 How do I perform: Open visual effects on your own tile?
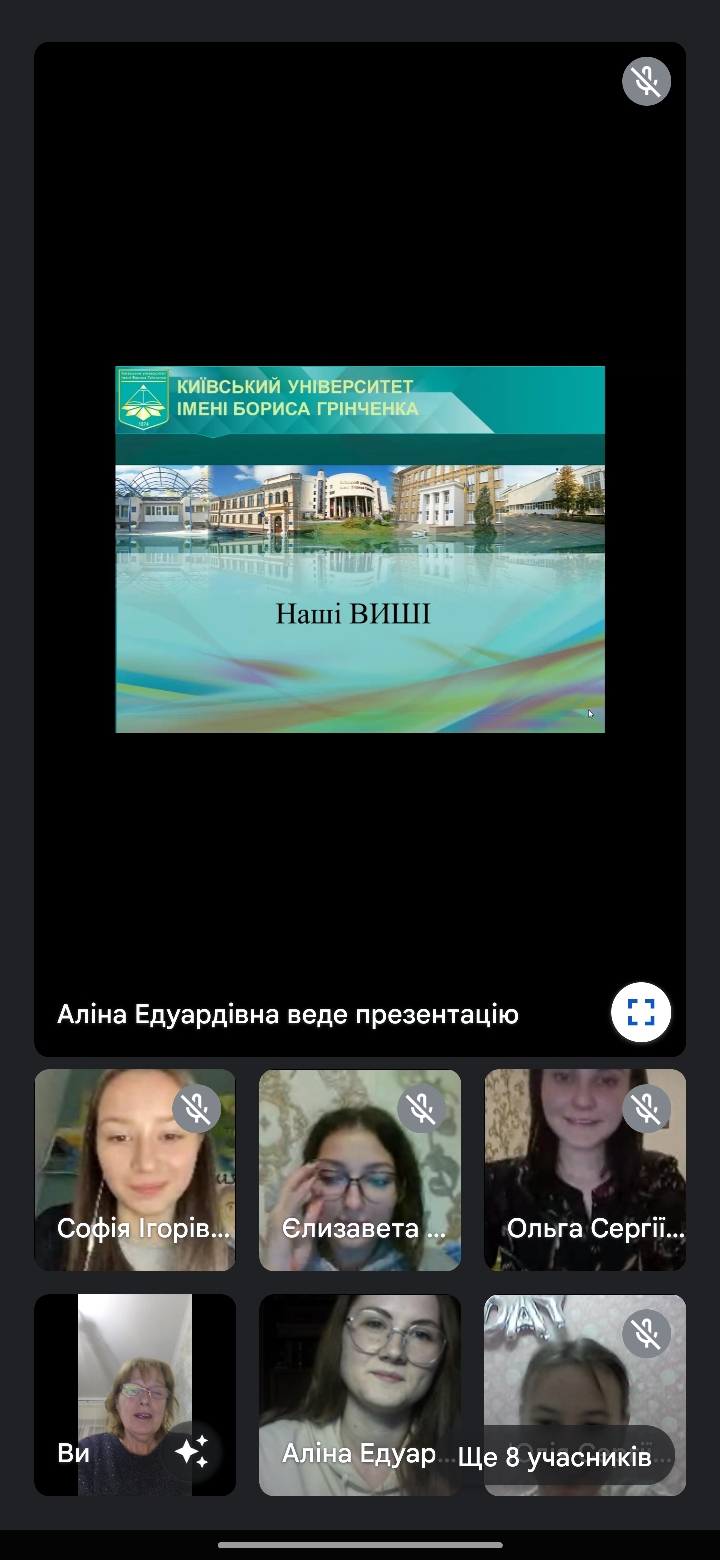pos(191,1451)
